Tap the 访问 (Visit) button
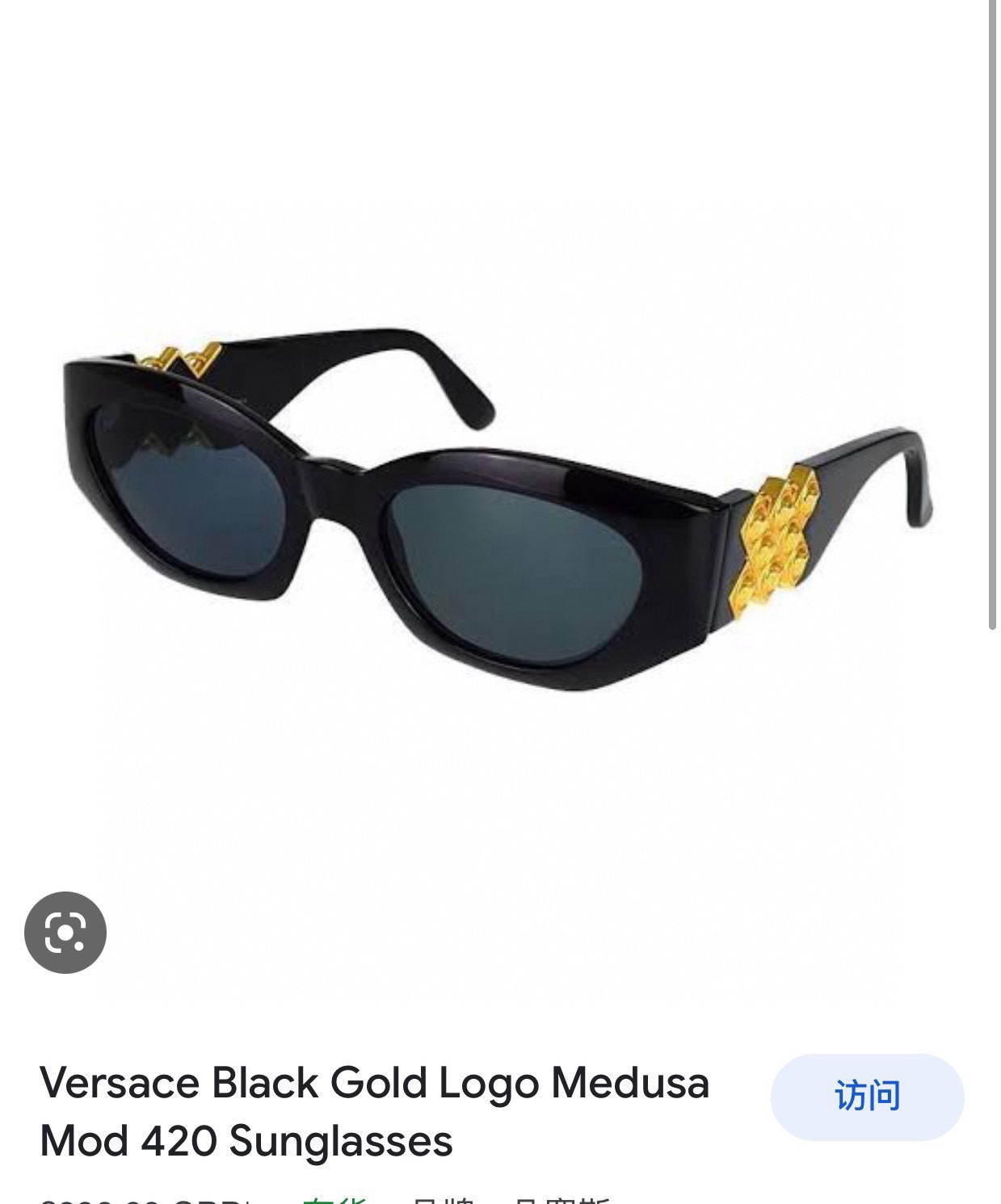Viewport: 1001px width, 1204px height. tap(867, 1097)
